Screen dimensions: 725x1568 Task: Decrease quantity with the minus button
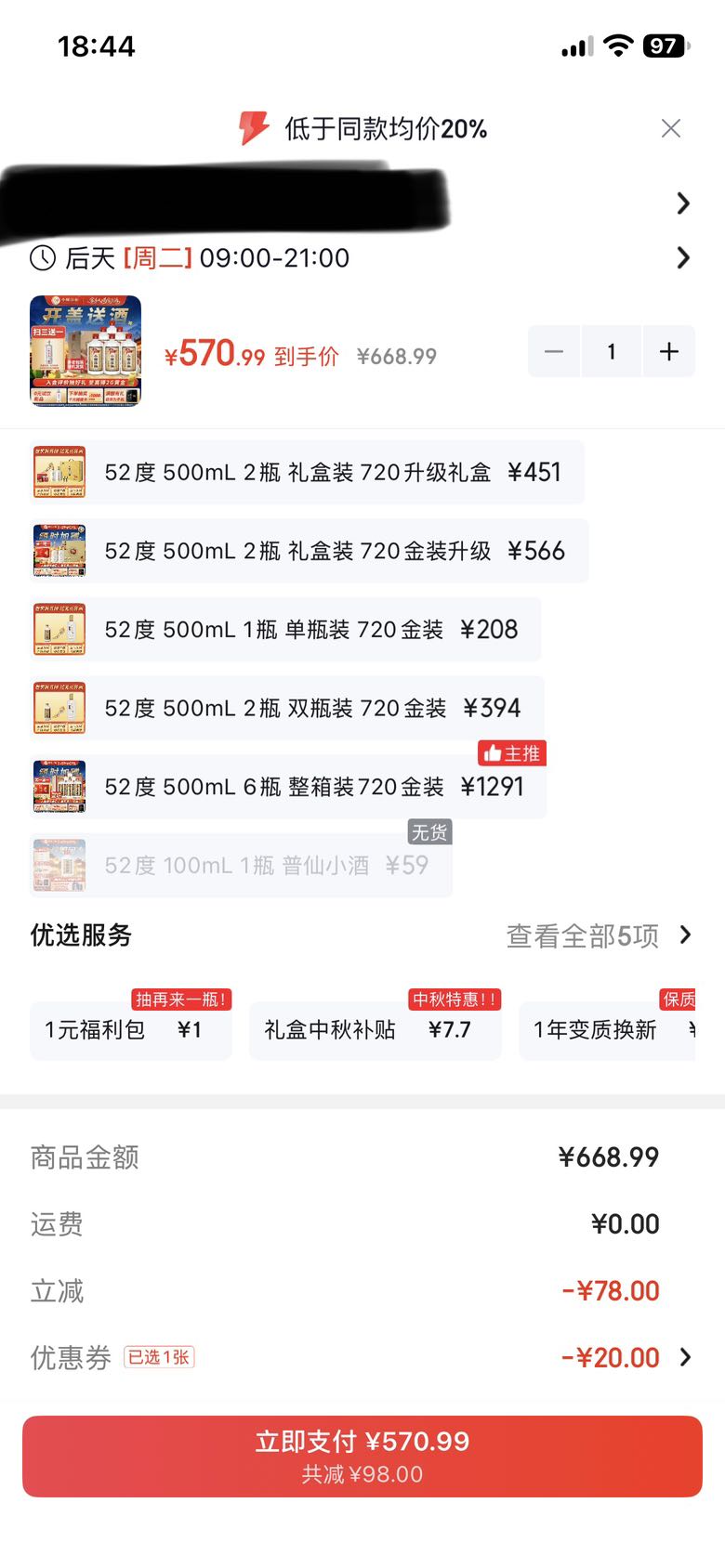pos(554,351)
